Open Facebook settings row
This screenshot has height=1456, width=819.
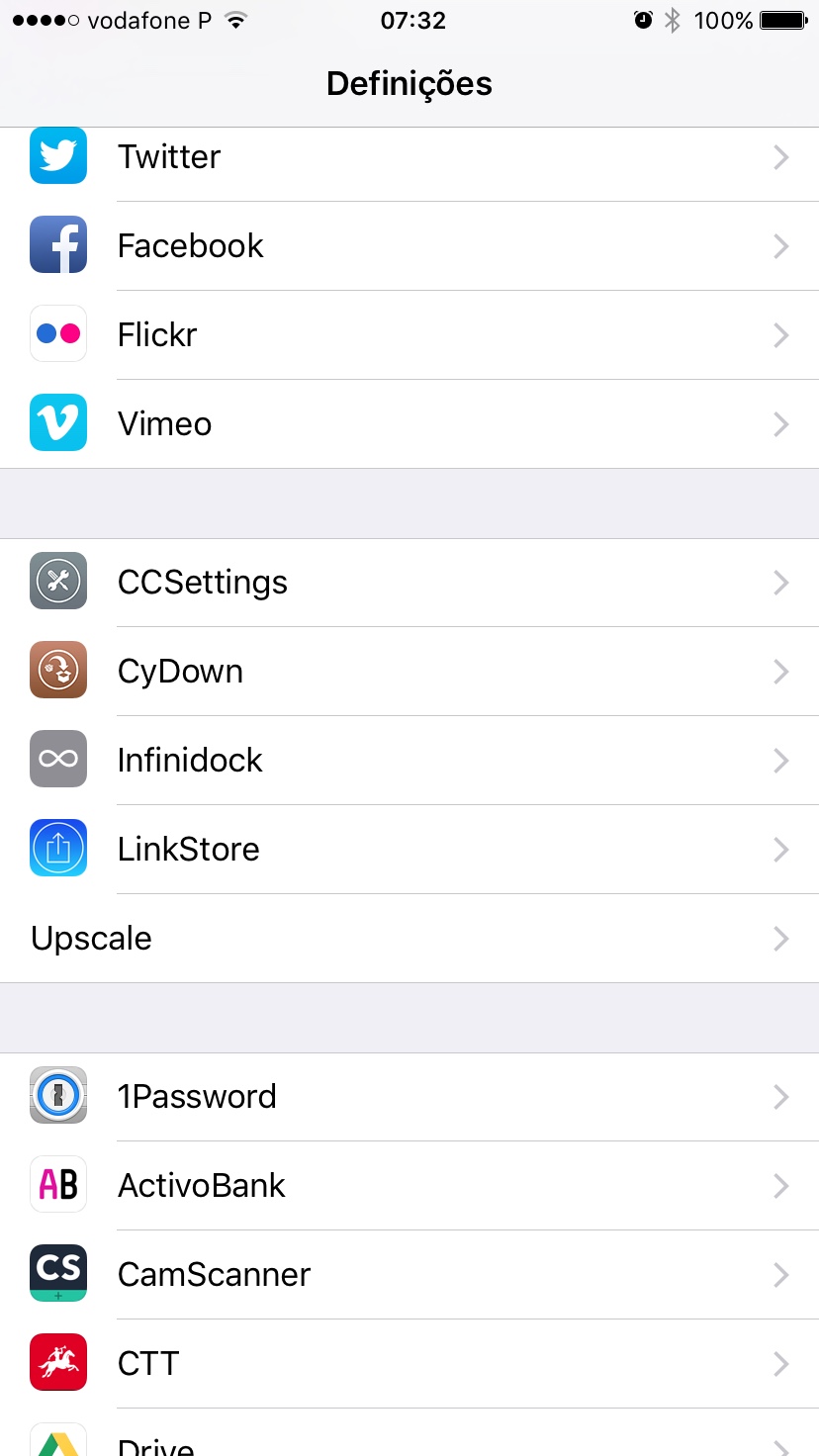(409, 245)
